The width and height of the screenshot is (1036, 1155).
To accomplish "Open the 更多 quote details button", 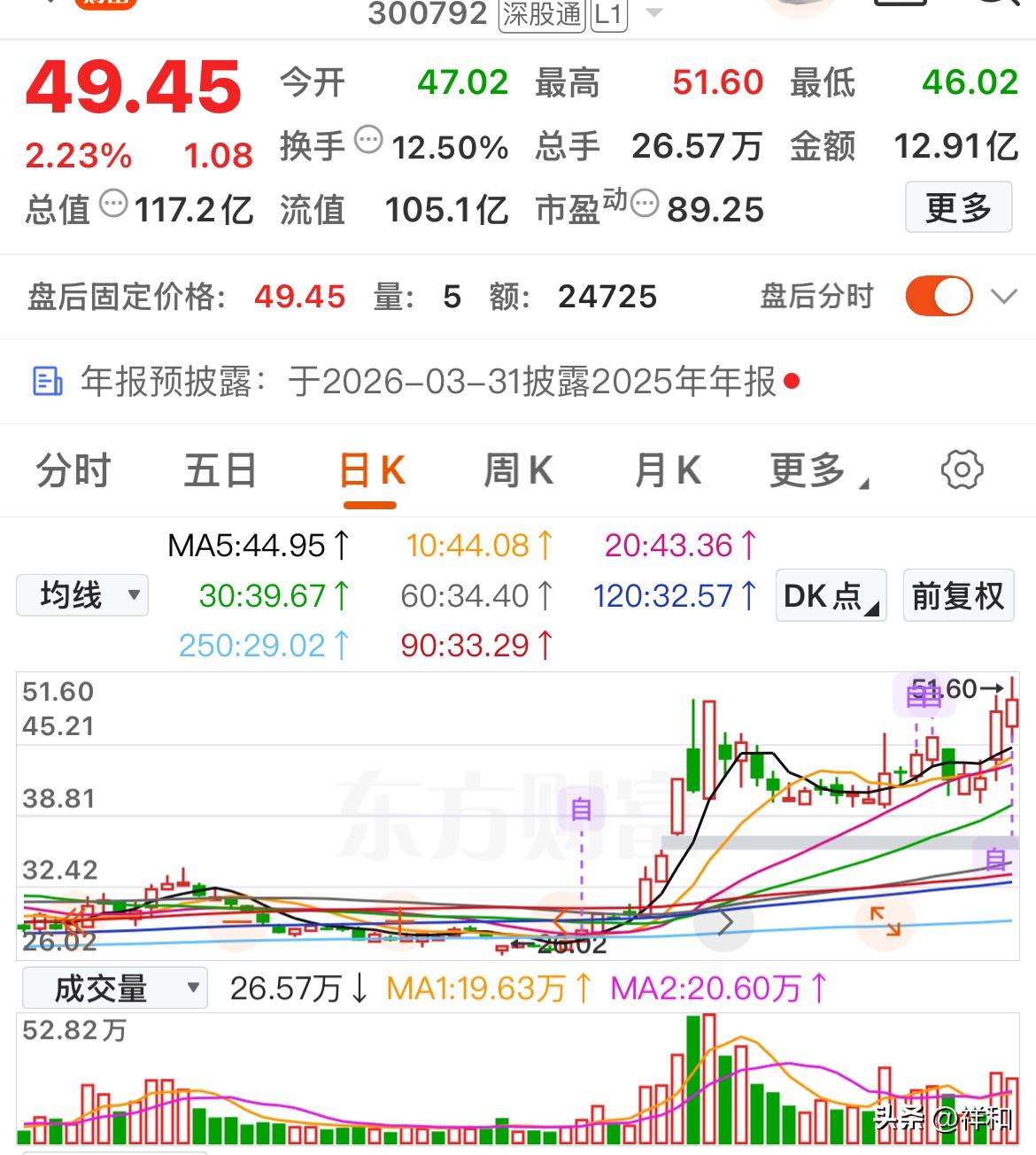I will coord(958,207).
